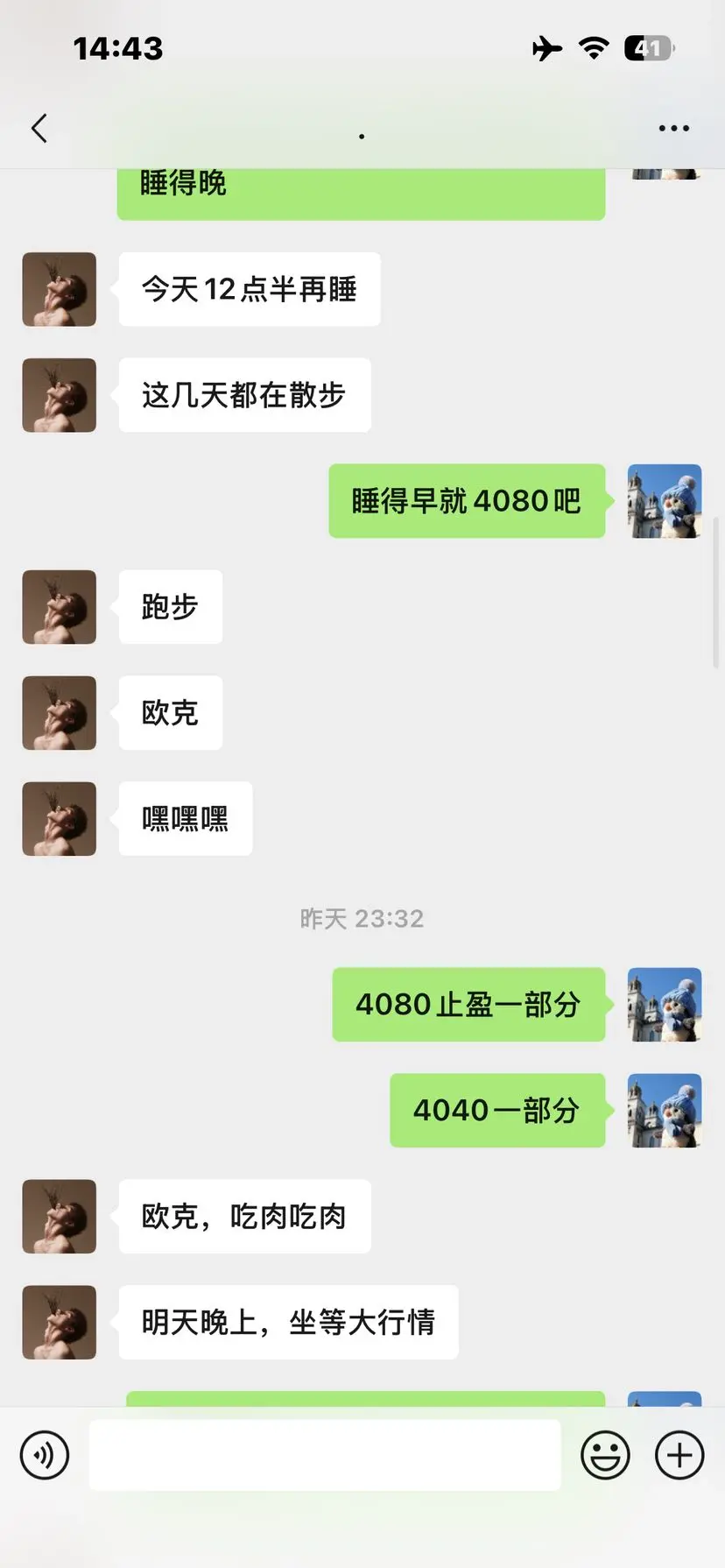The width and height of the screenshot is (725, 1568).
Task: Tap your own avatar beside '4080止盈一部分'
Action: pos(664,1005)
